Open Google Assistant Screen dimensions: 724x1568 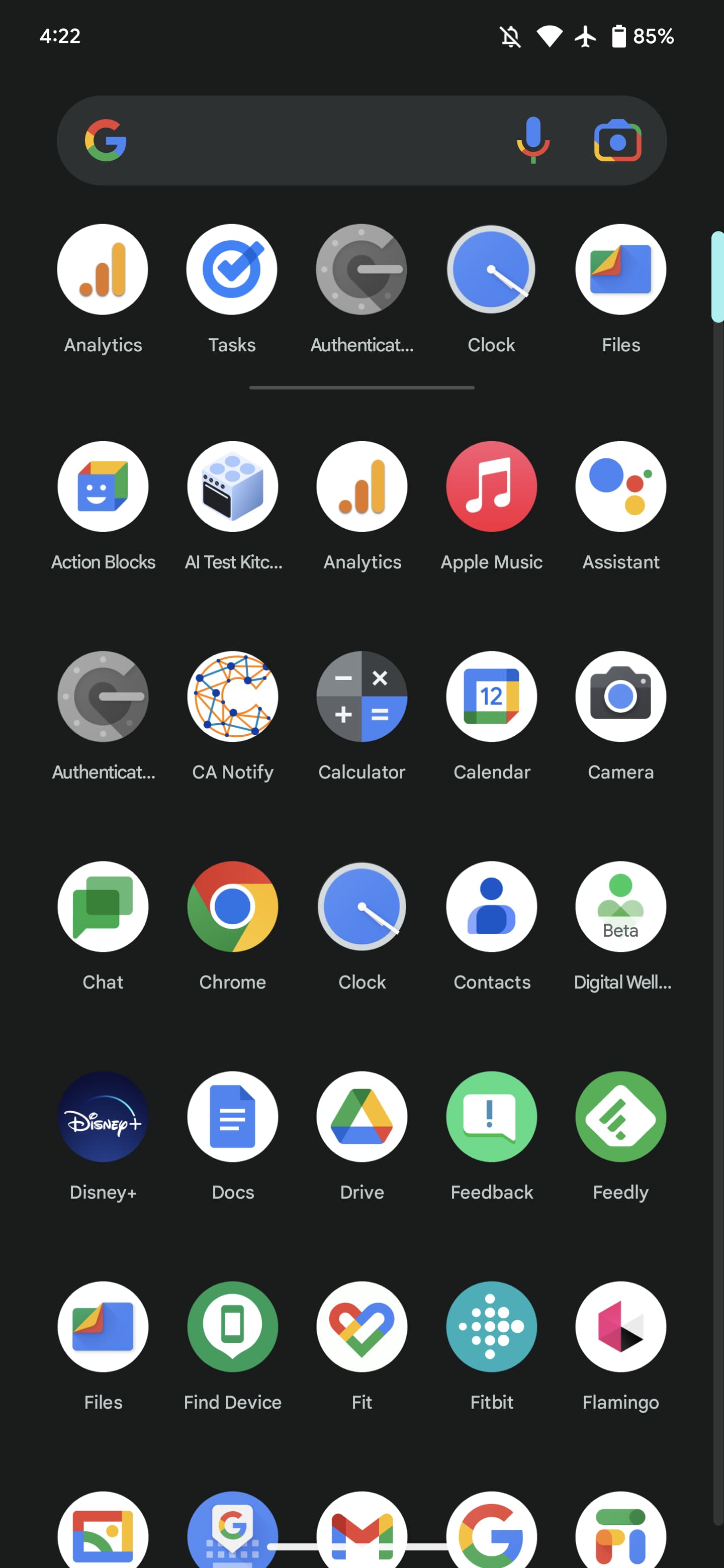(x=620, y=486)
